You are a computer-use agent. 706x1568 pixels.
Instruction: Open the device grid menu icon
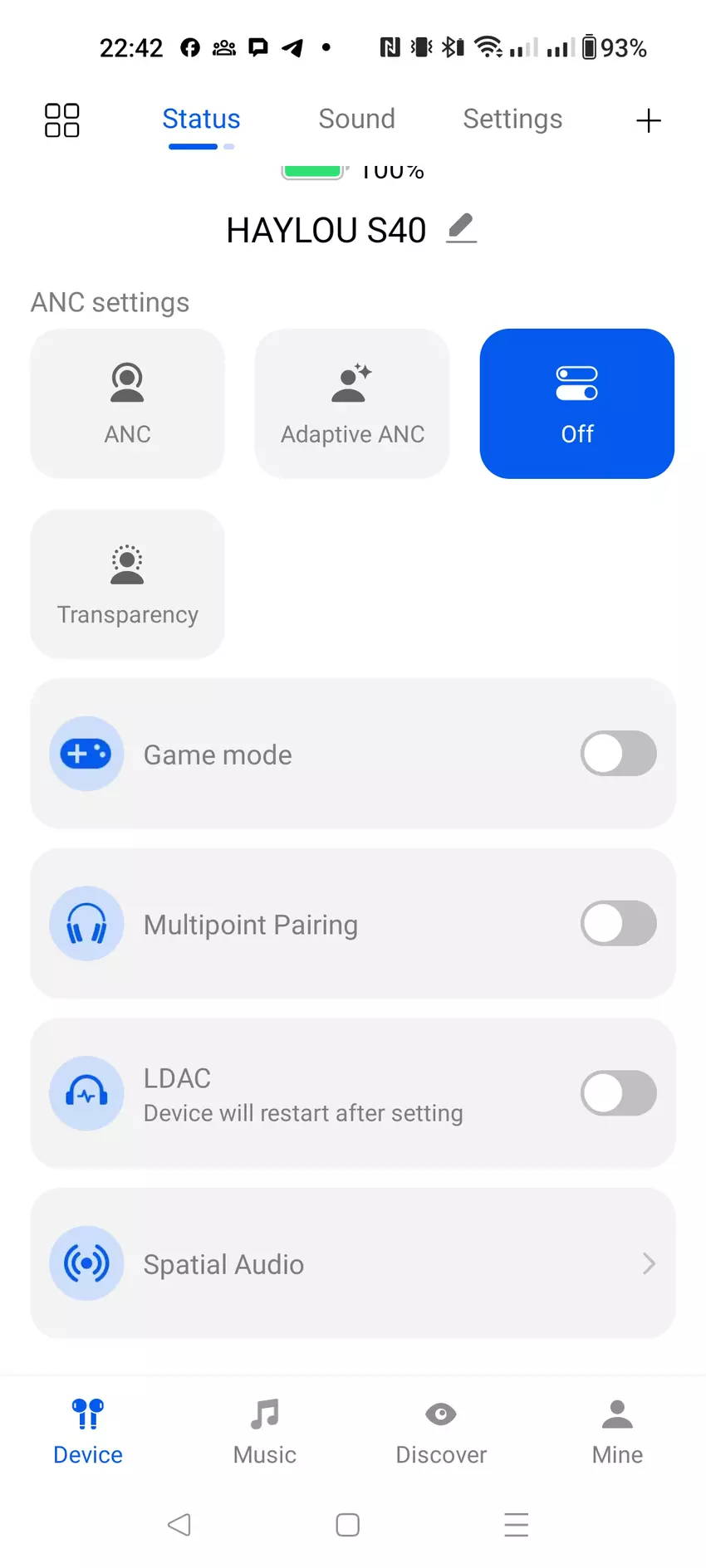pos(61,120)
